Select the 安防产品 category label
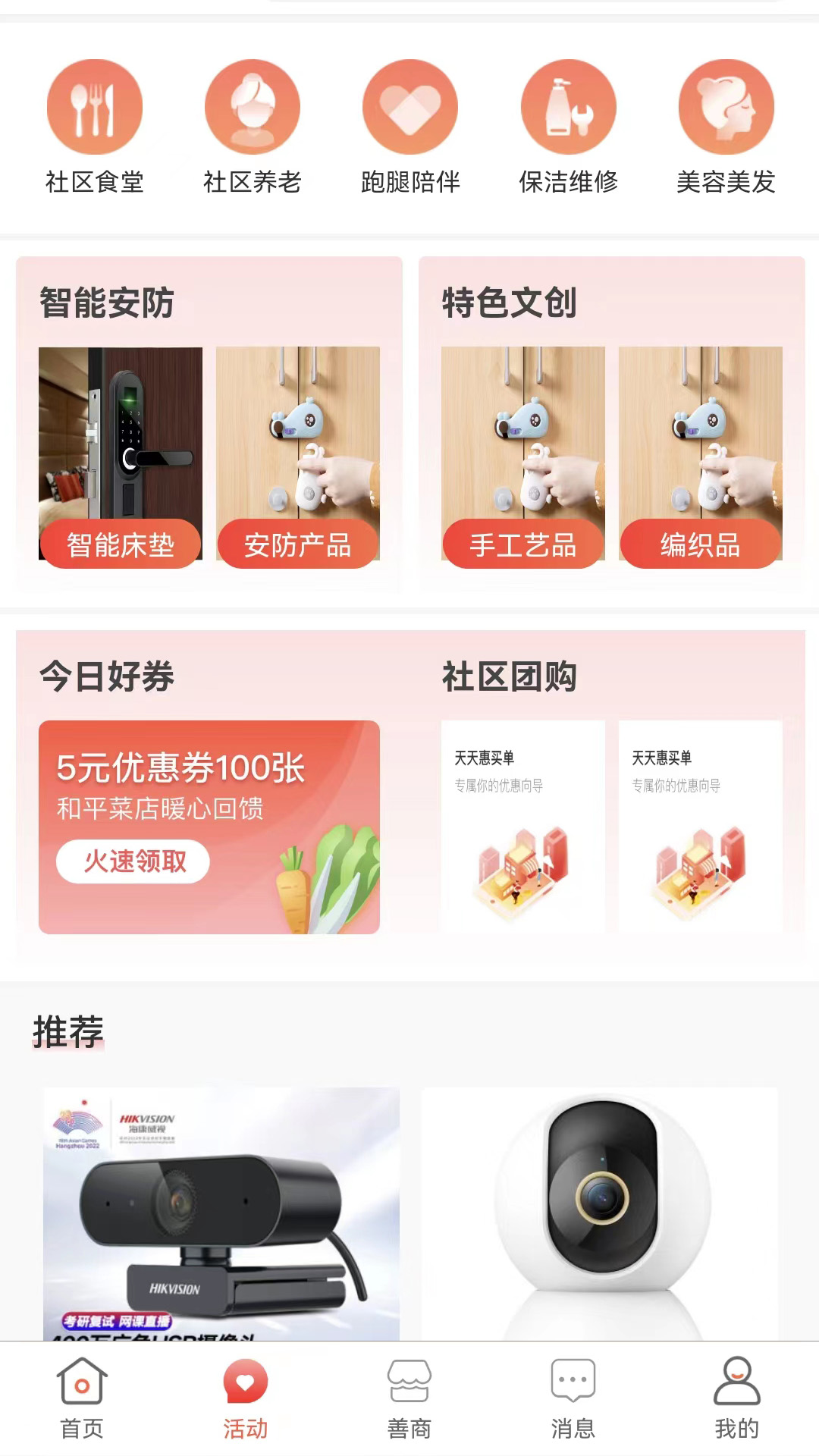 pos(297,543)
